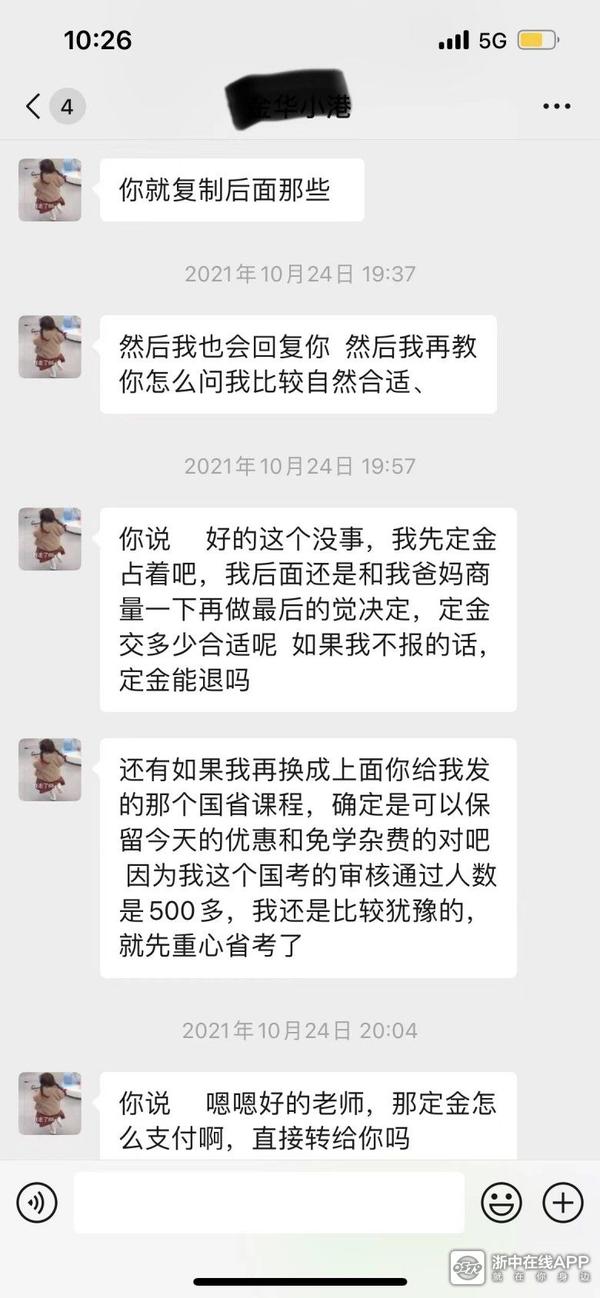This screenshot has height=1298, width=600.
Task: Switch to voice message input
Action: pyautogui.click(x=37, y=1202)
